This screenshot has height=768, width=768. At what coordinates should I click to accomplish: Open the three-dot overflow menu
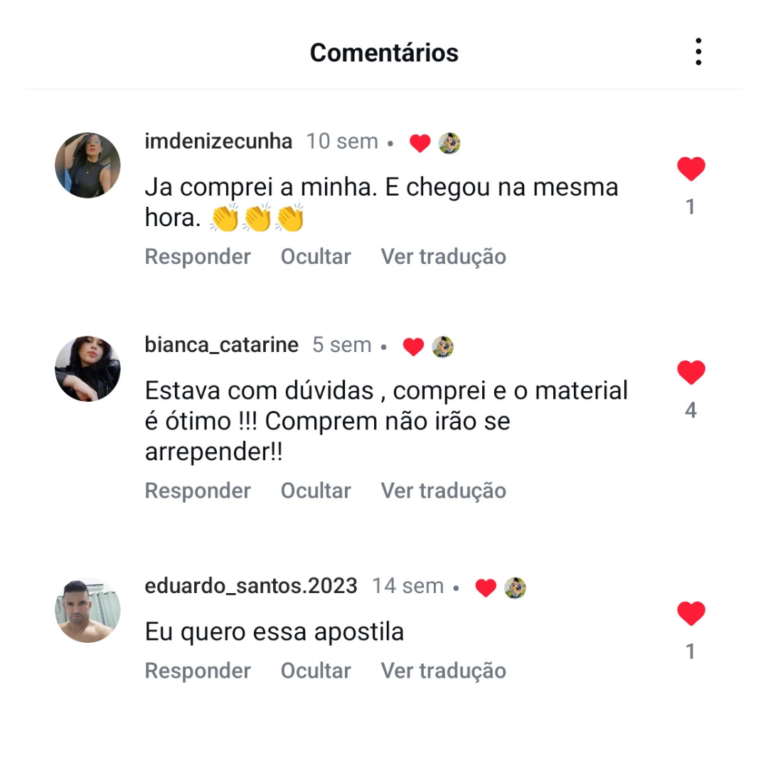pos(698,52)
